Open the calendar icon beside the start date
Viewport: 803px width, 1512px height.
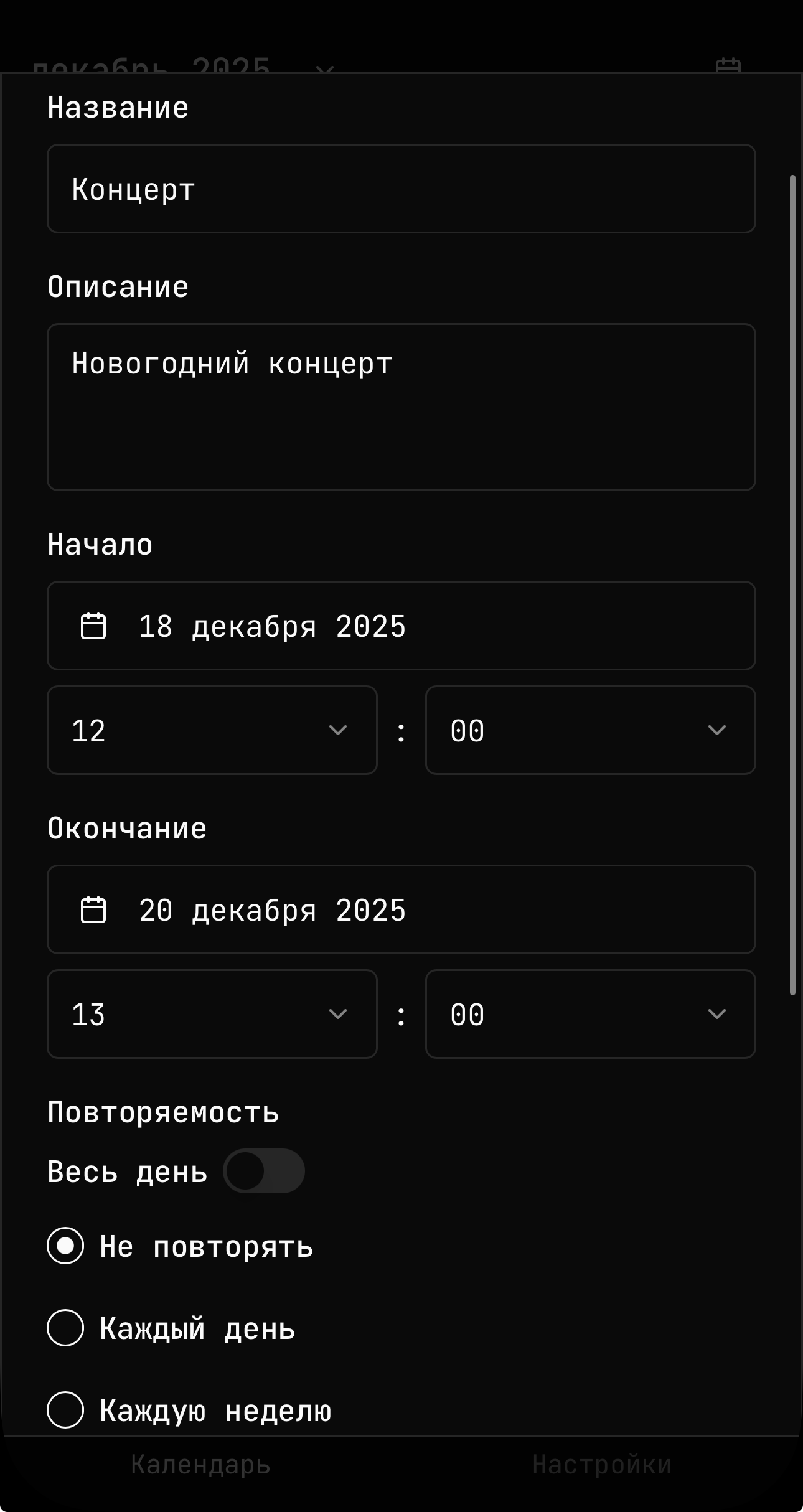(x=93, y=626)
